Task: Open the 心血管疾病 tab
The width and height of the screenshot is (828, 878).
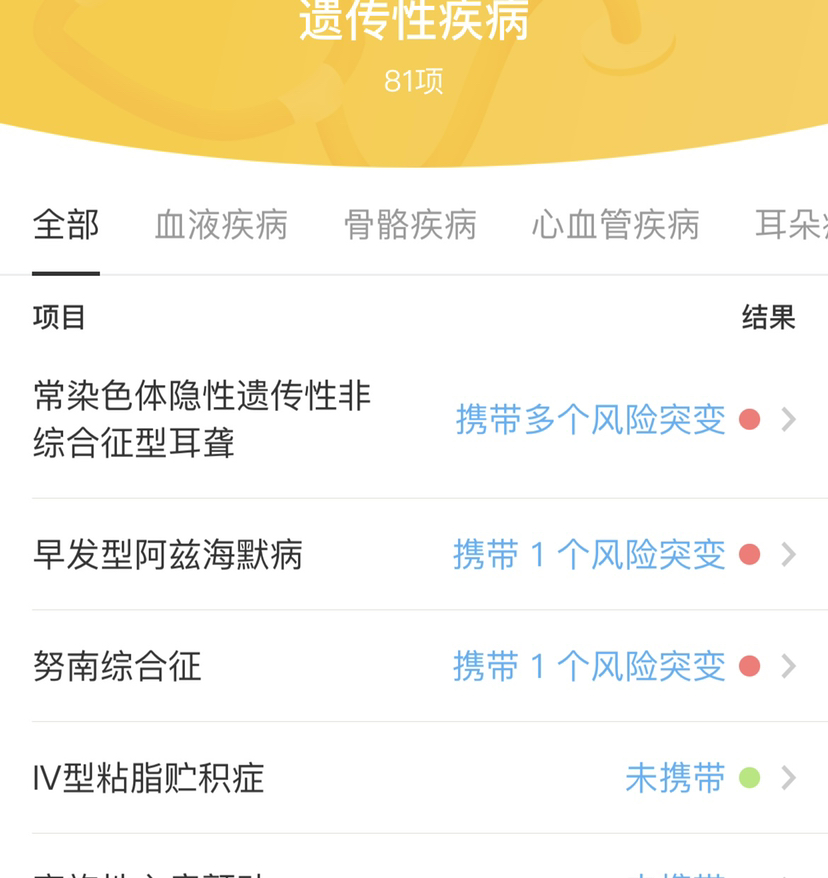Action: point(615,225)
